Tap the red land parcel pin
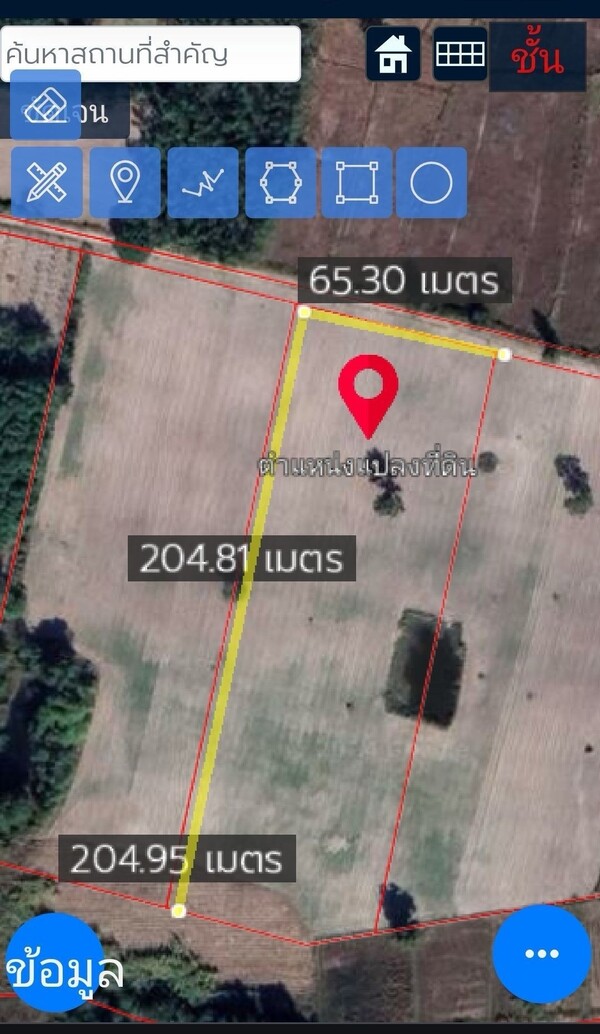This screenshot has width=600, height=1034. [368, 390]
